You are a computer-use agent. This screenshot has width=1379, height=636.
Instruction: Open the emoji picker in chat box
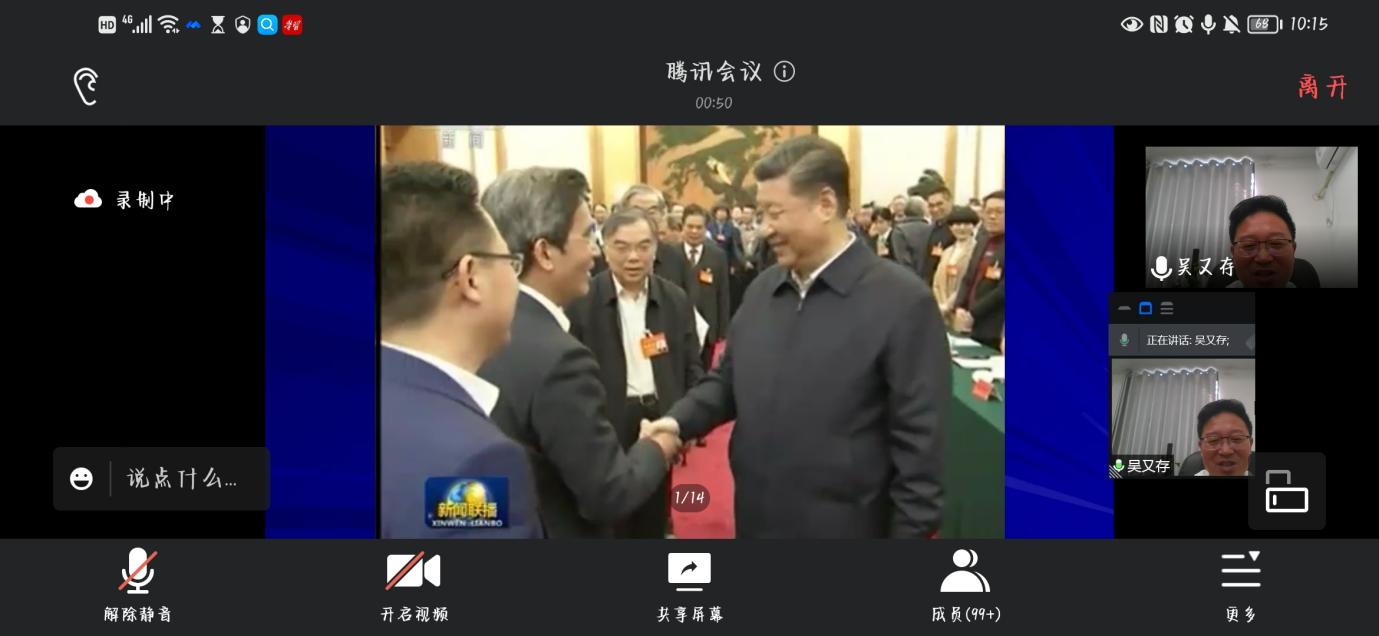pyautogui.click(x=82, y=479)
